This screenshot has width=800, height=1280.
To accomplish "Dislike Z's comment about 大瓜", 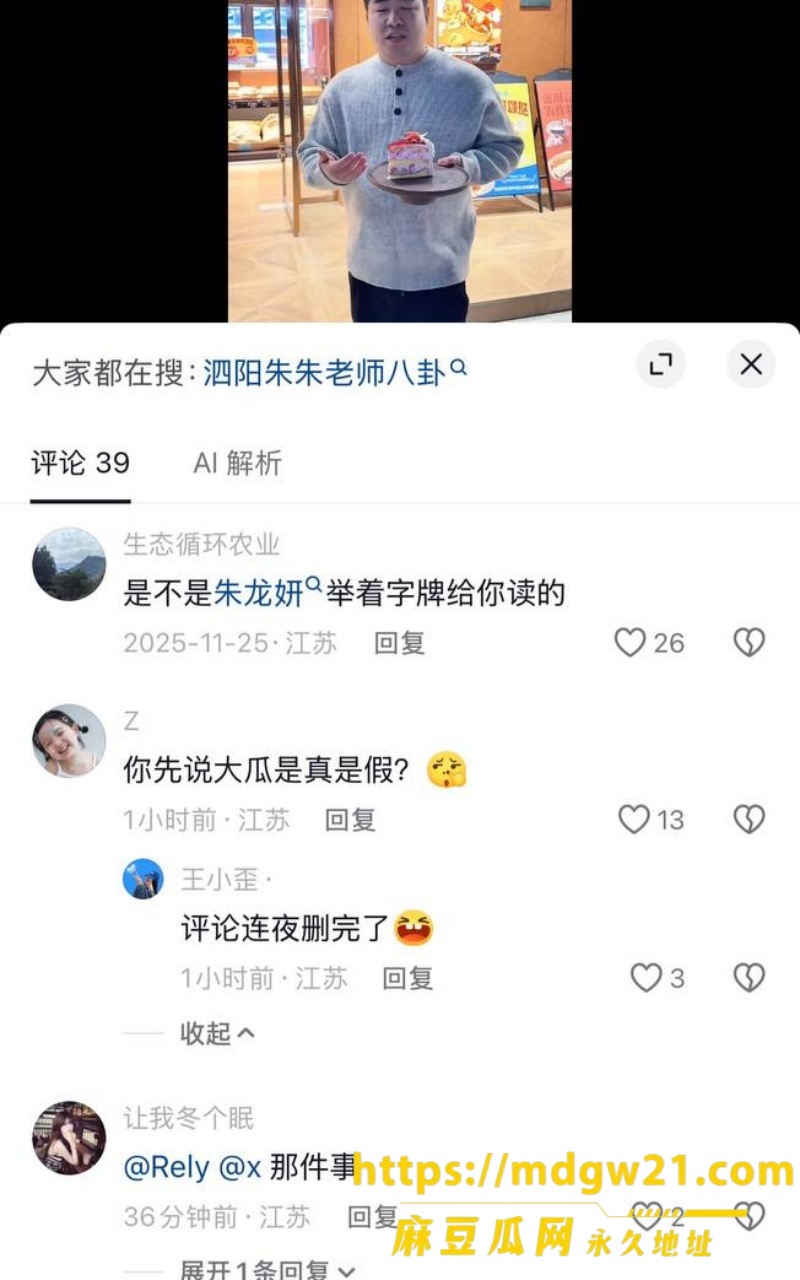I will (x=749, y=820).
